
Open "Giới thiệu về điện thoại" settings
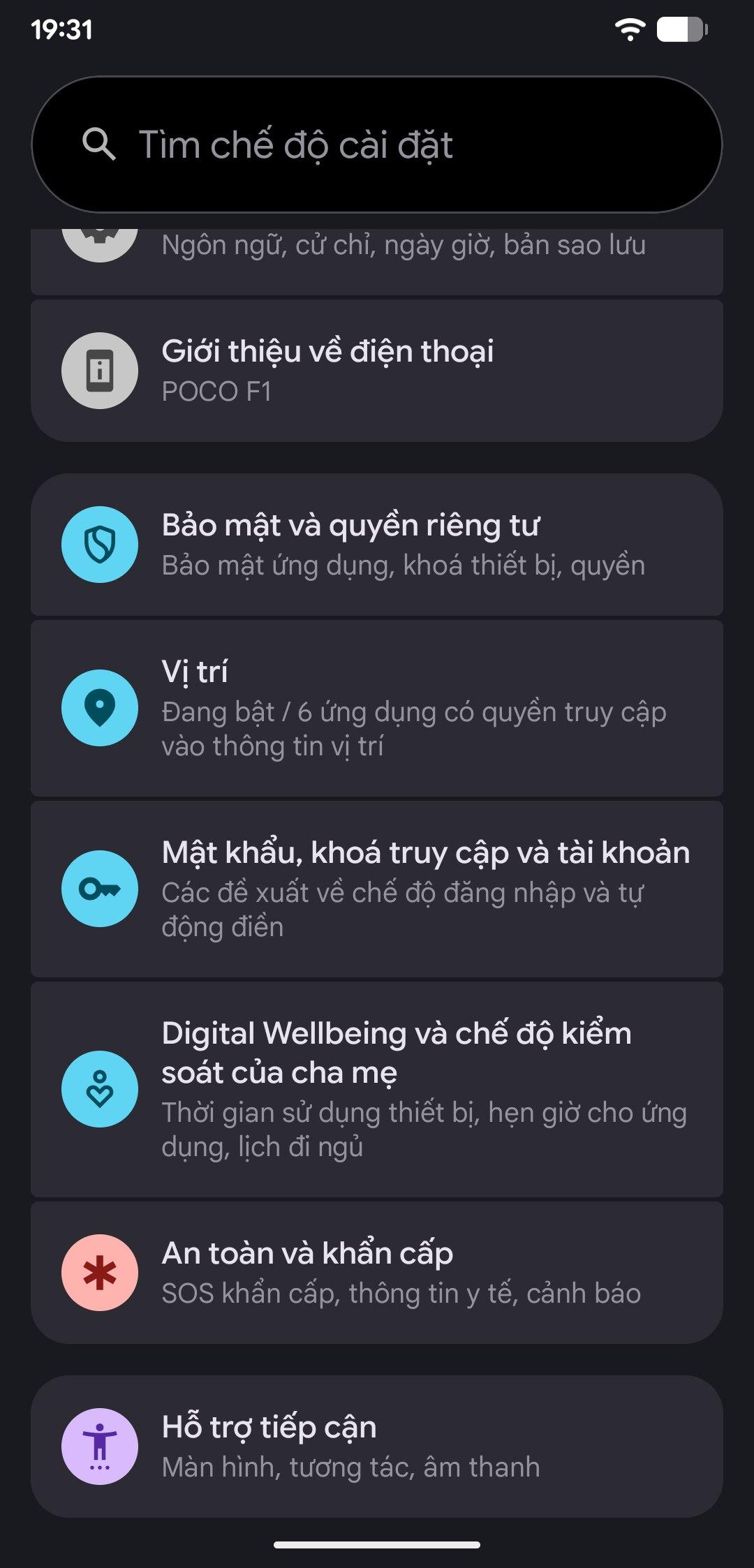(377, 371)
